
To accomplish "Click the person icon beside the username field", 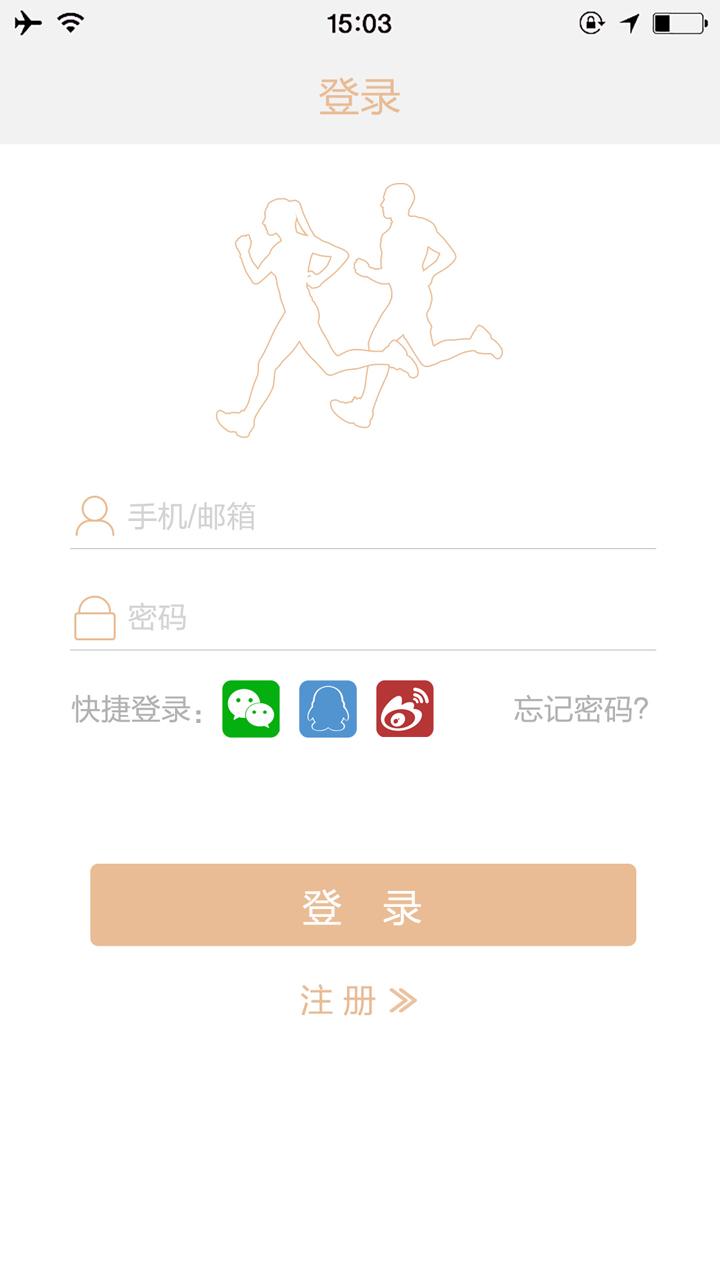I will 95,518.
